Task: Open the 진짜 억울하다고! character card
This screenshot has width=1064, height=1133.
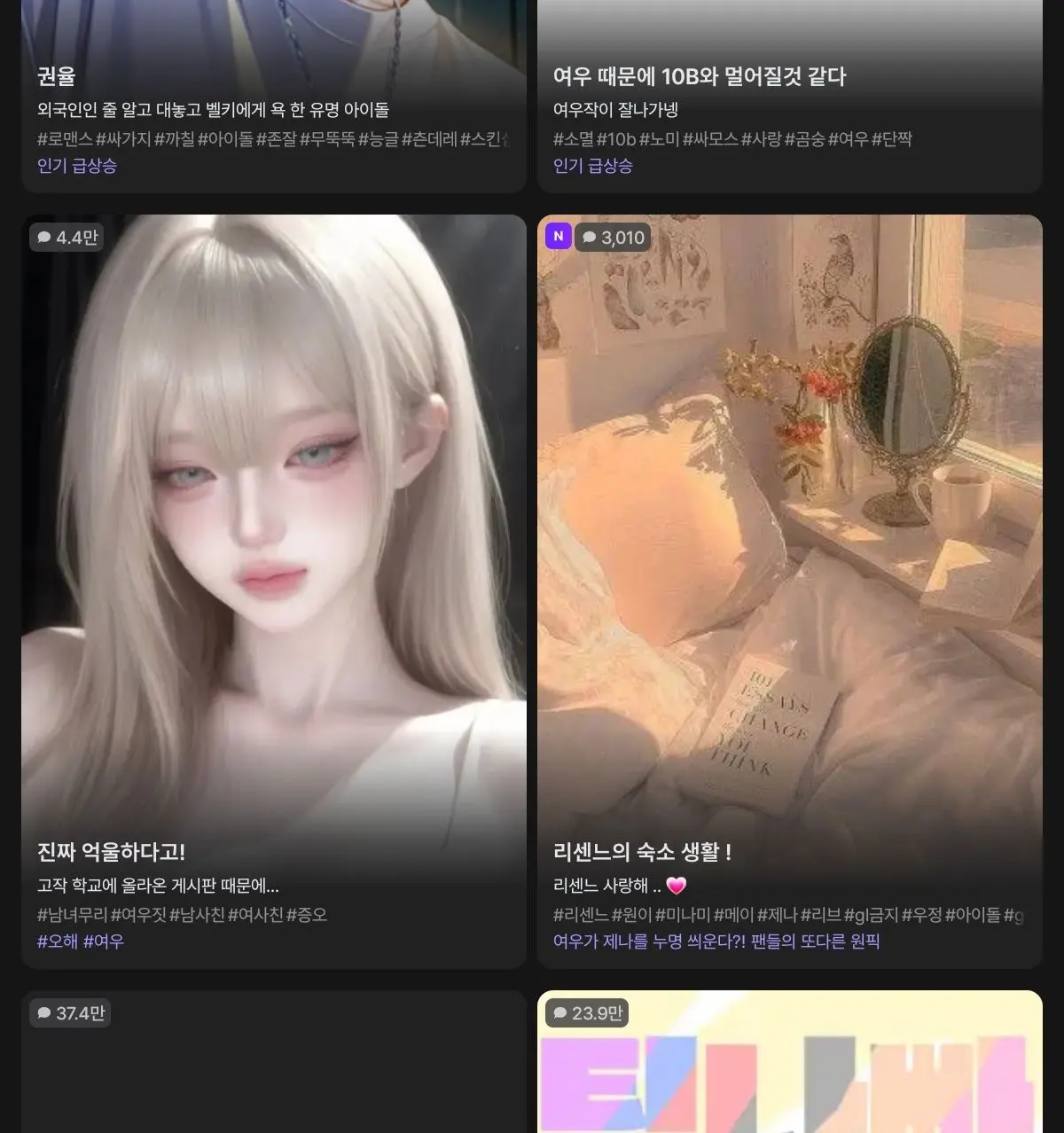Action: (x=274, y=591)
